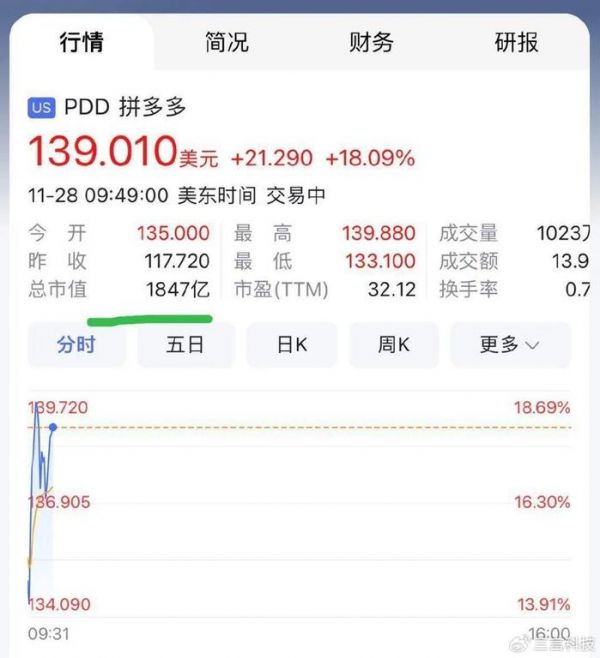The image size is (600, 658).
Task: Display the 日K candlestick chart
Action: [x=291, y=345]
